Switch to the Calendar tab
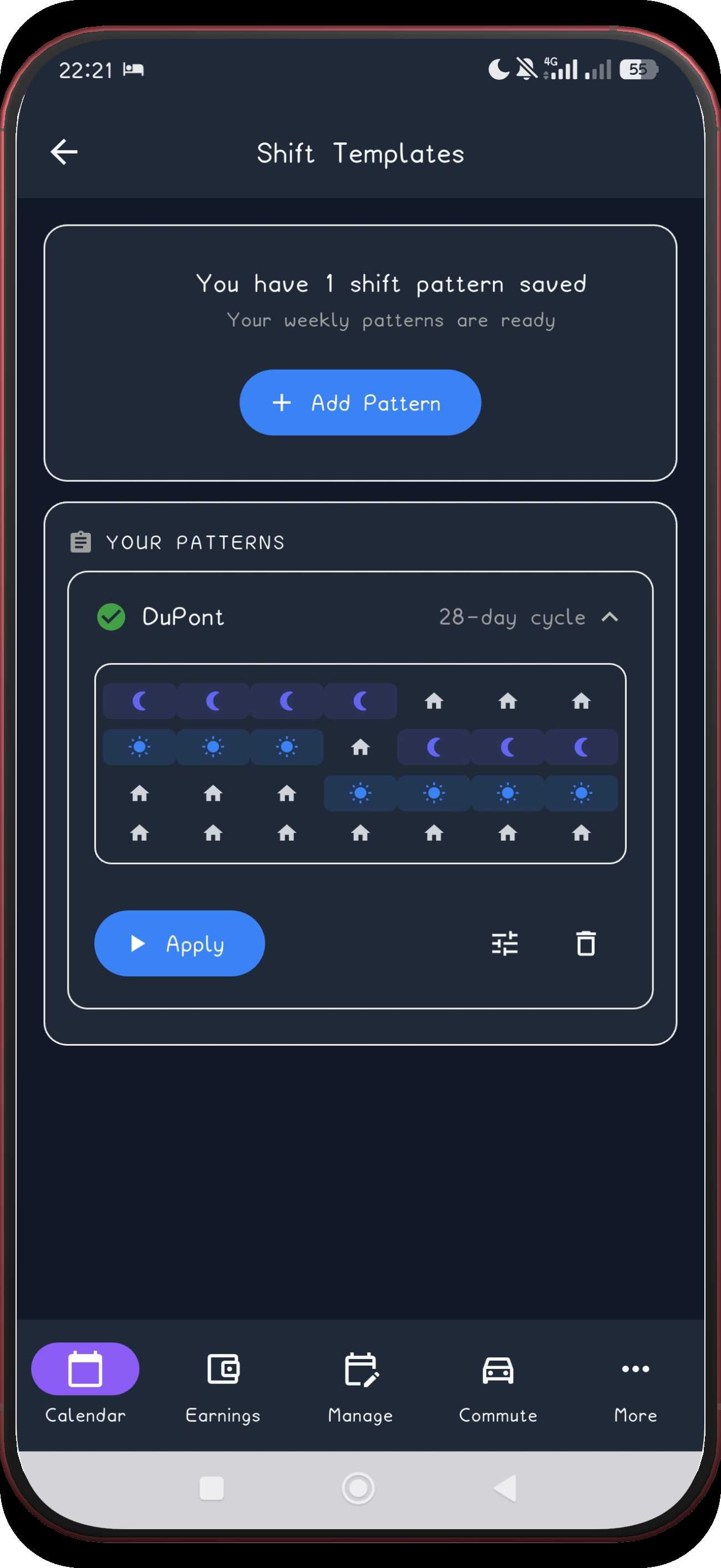This screenshot has width=721, height=1568. click(x=85, y=1383)
